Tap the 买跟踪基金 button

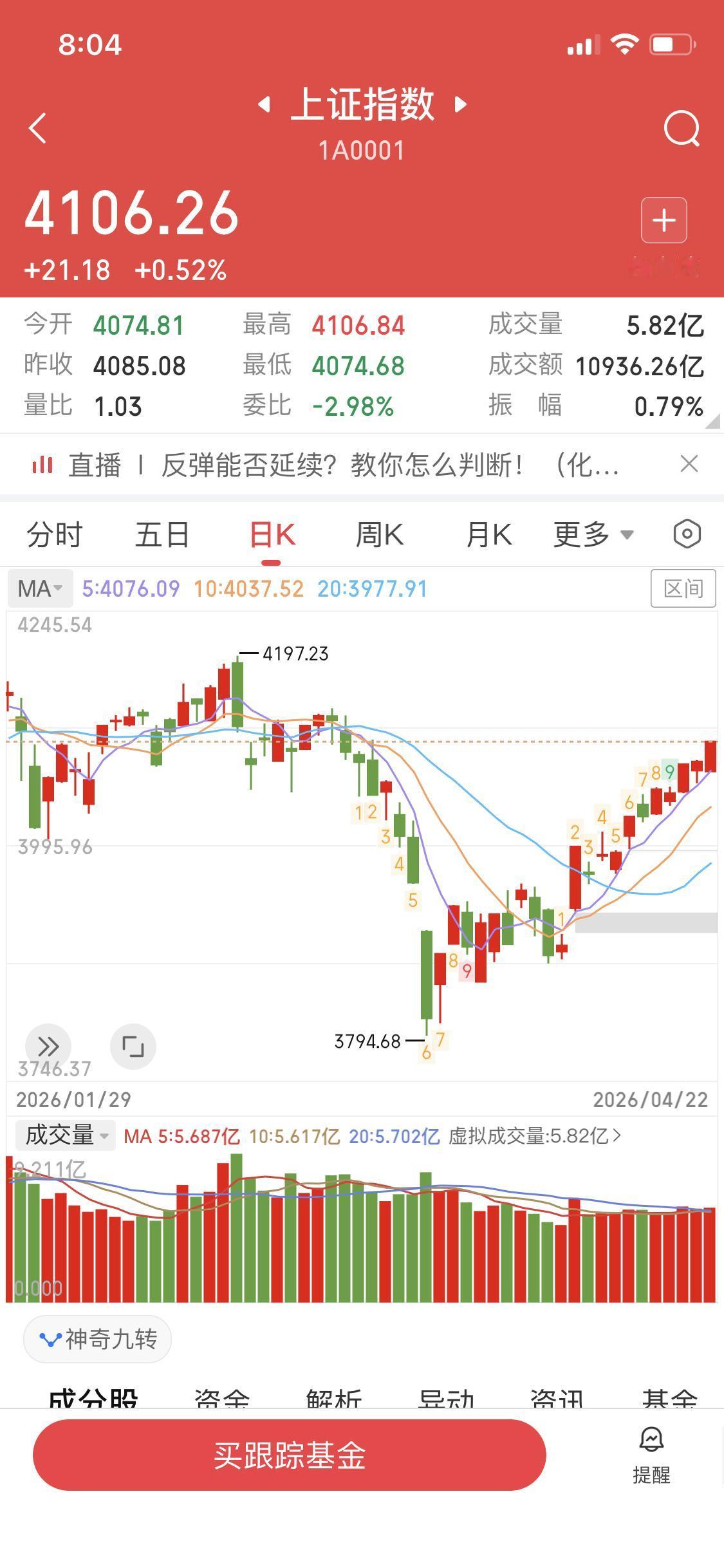point(289,1472)
